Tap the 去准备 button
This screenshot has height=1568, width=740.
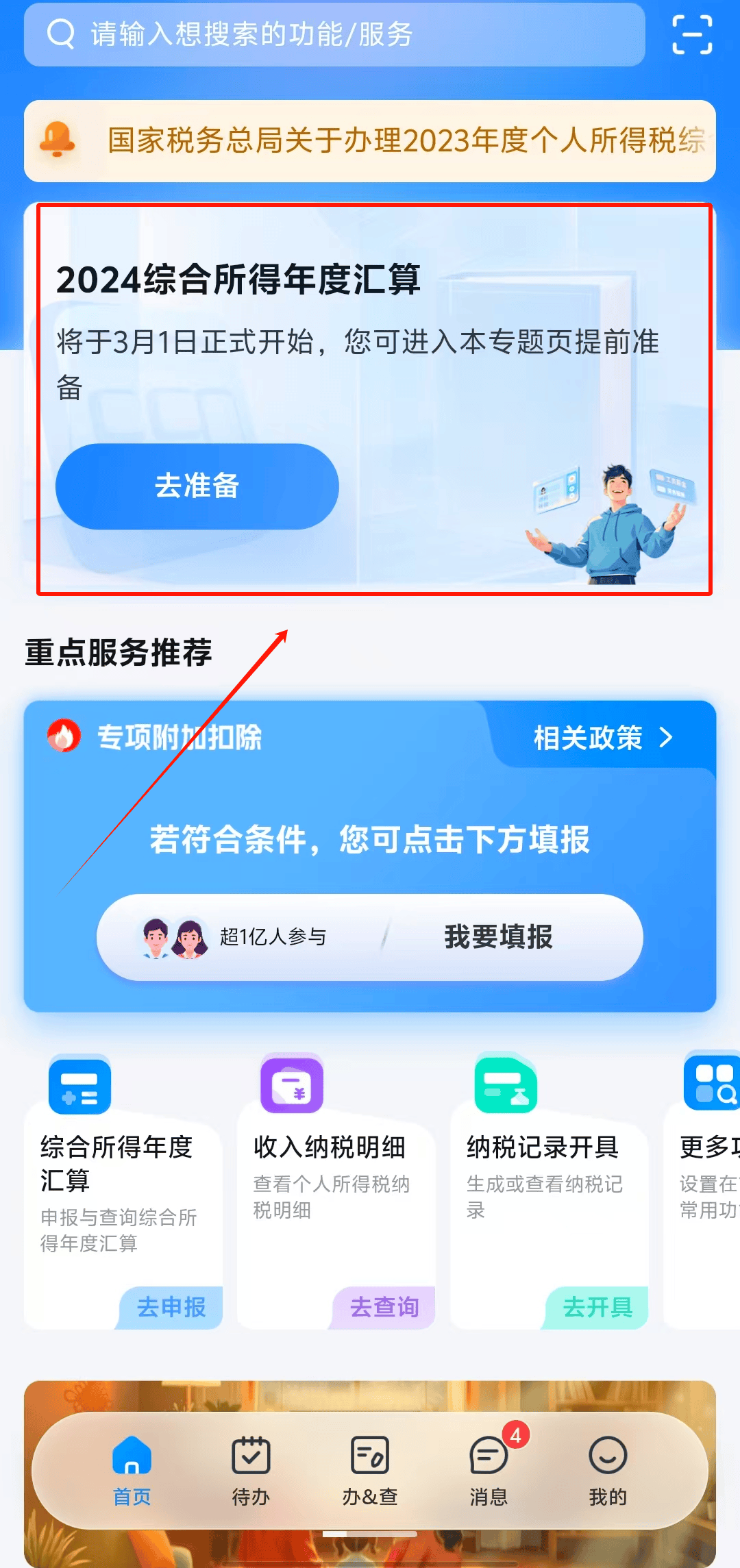tap(197, 486)
